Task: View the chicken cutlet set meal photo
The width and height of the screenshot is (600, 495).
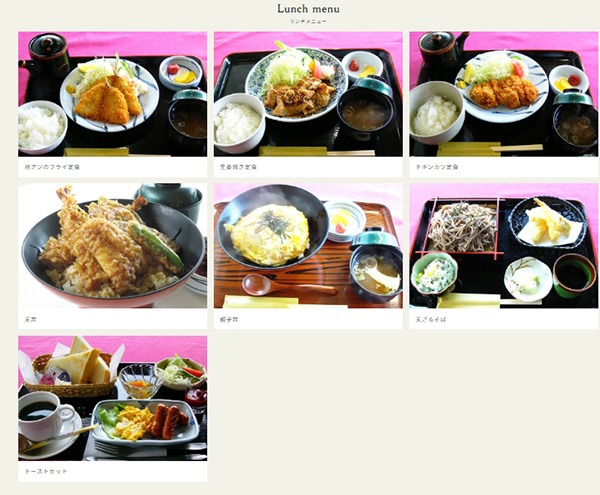Action: click(503, 94)
